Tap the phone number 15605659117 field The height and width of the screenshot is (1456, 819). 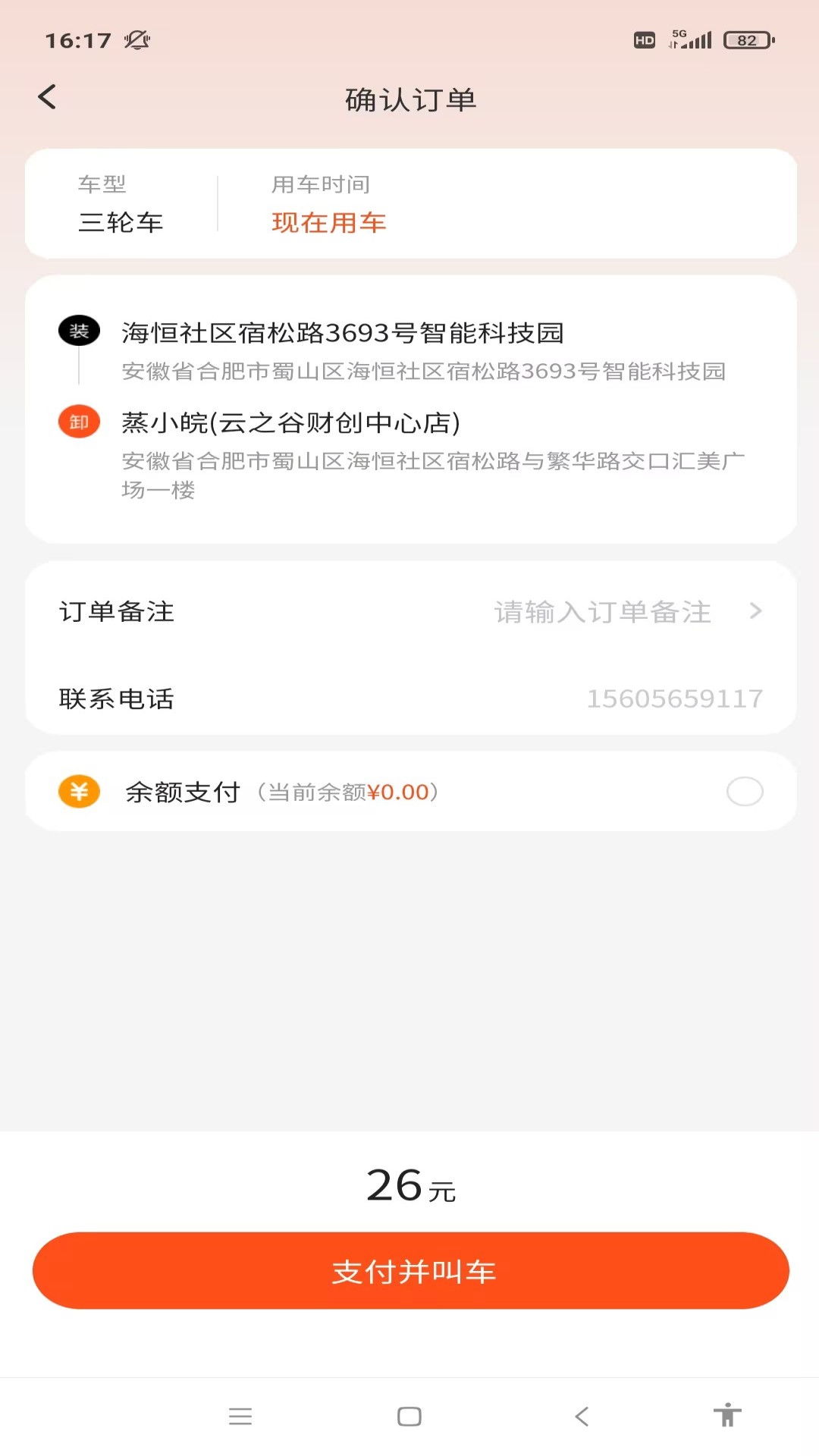click(x=677, y=698)
